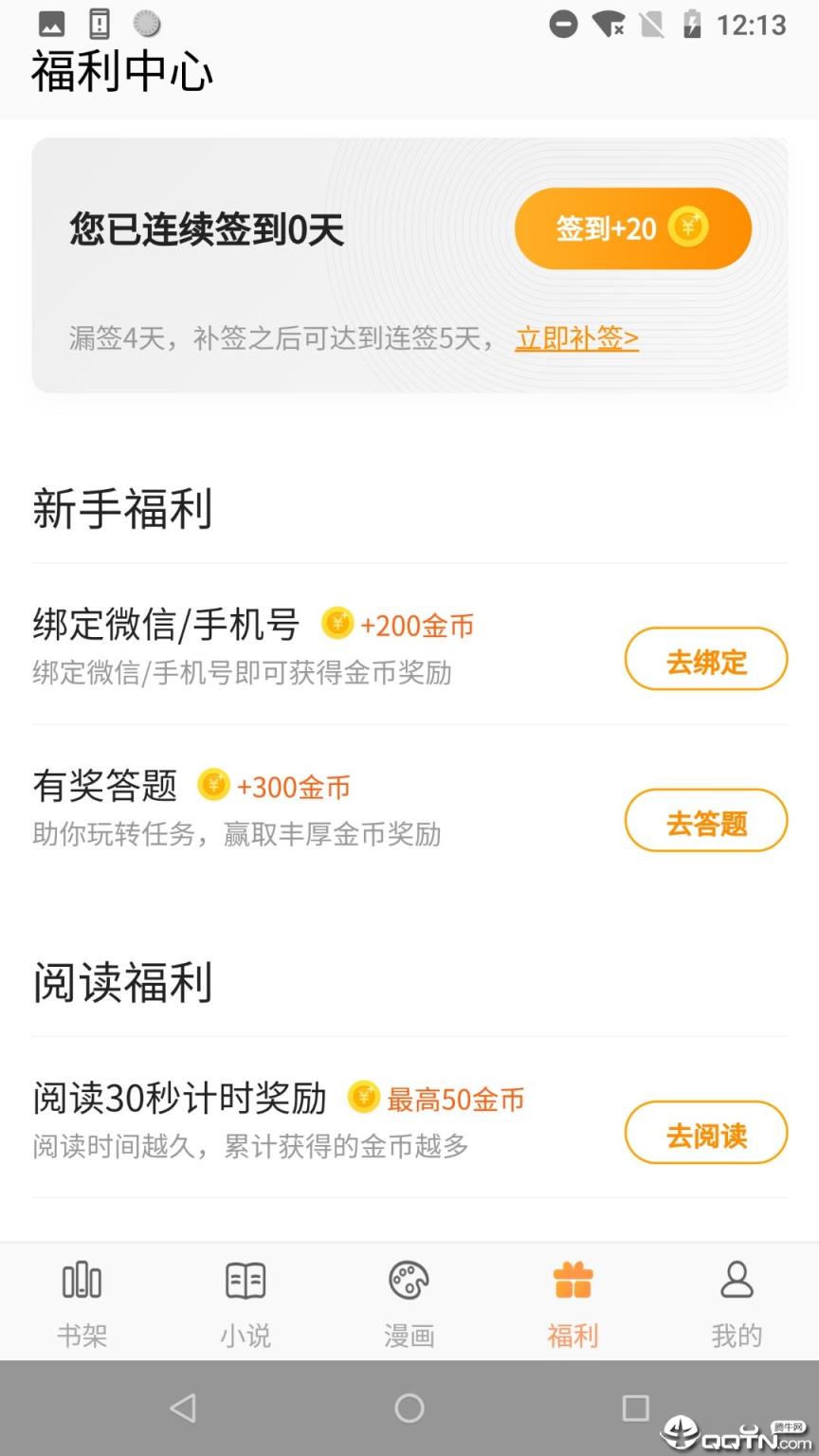Open the 小说 novel section icon
Viewport: 819px width, 1456px height.
[246, 1279]
